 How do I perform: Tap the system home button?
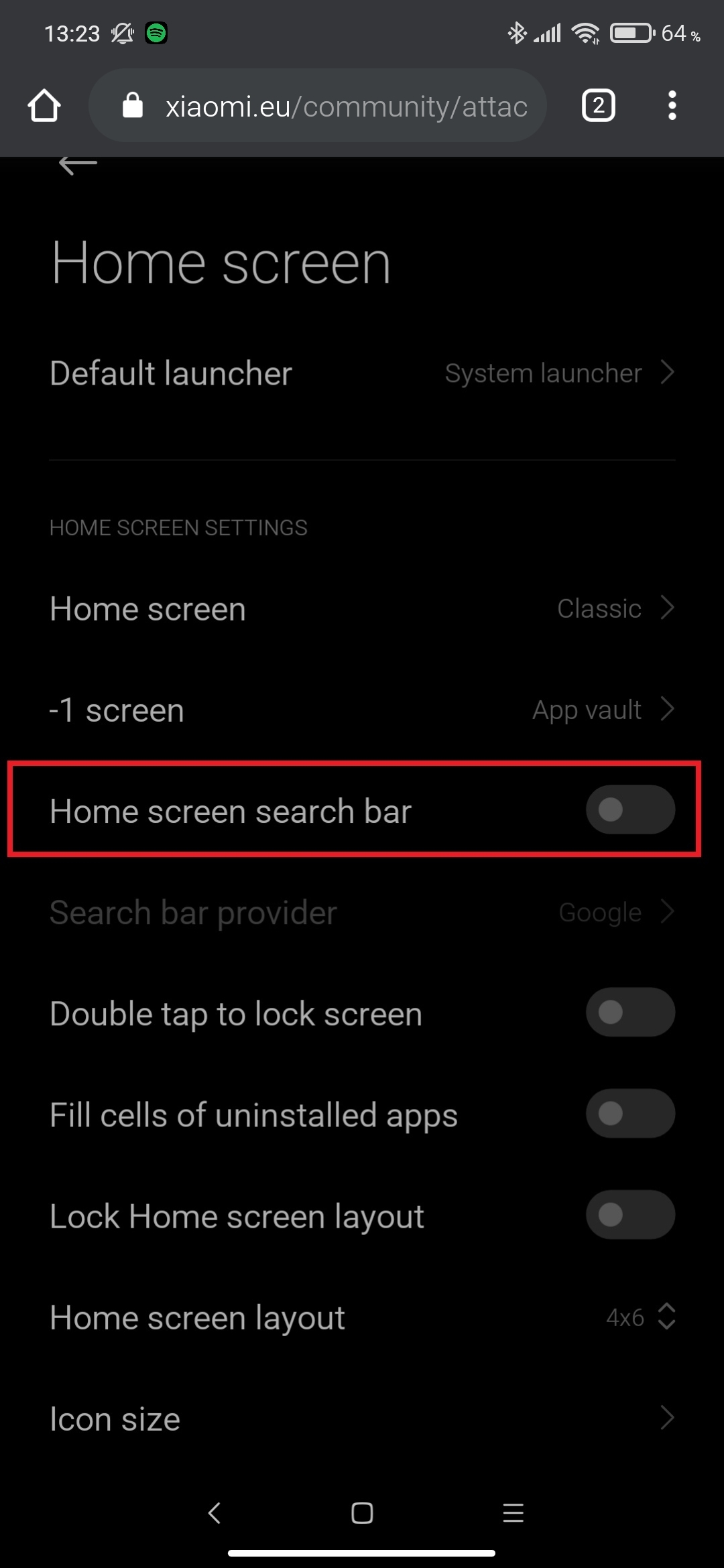click(x=362, y=1512)
